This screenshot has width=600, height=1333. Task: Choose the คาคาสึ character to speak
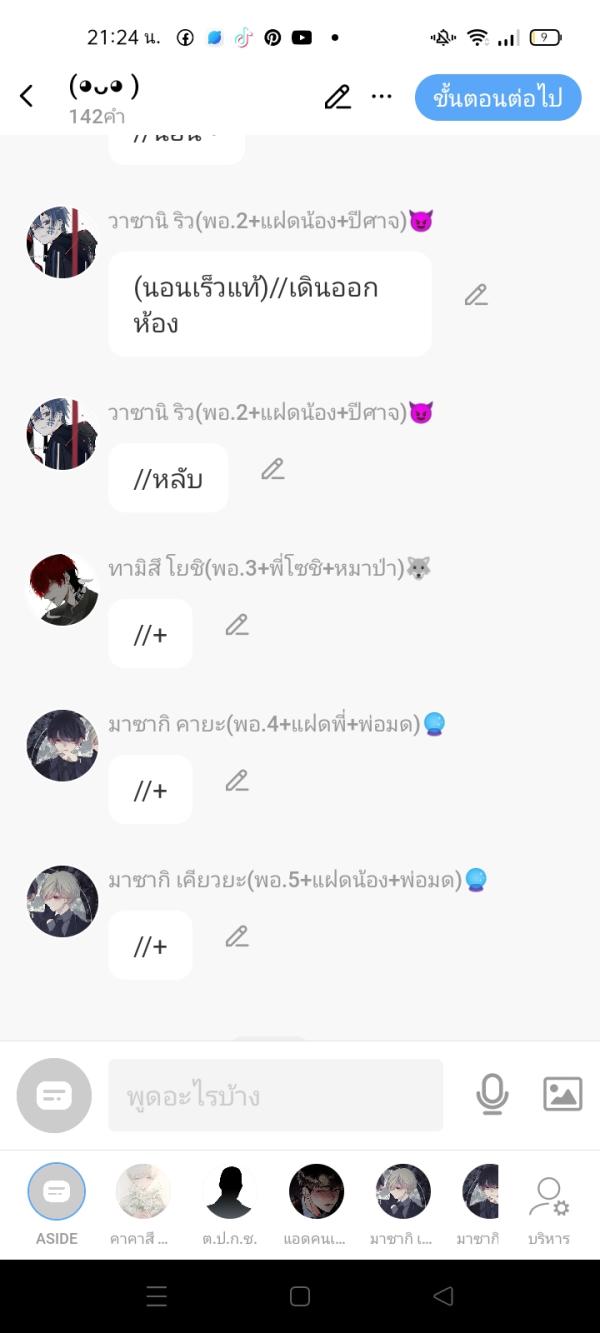click(x=143, y=1192)
